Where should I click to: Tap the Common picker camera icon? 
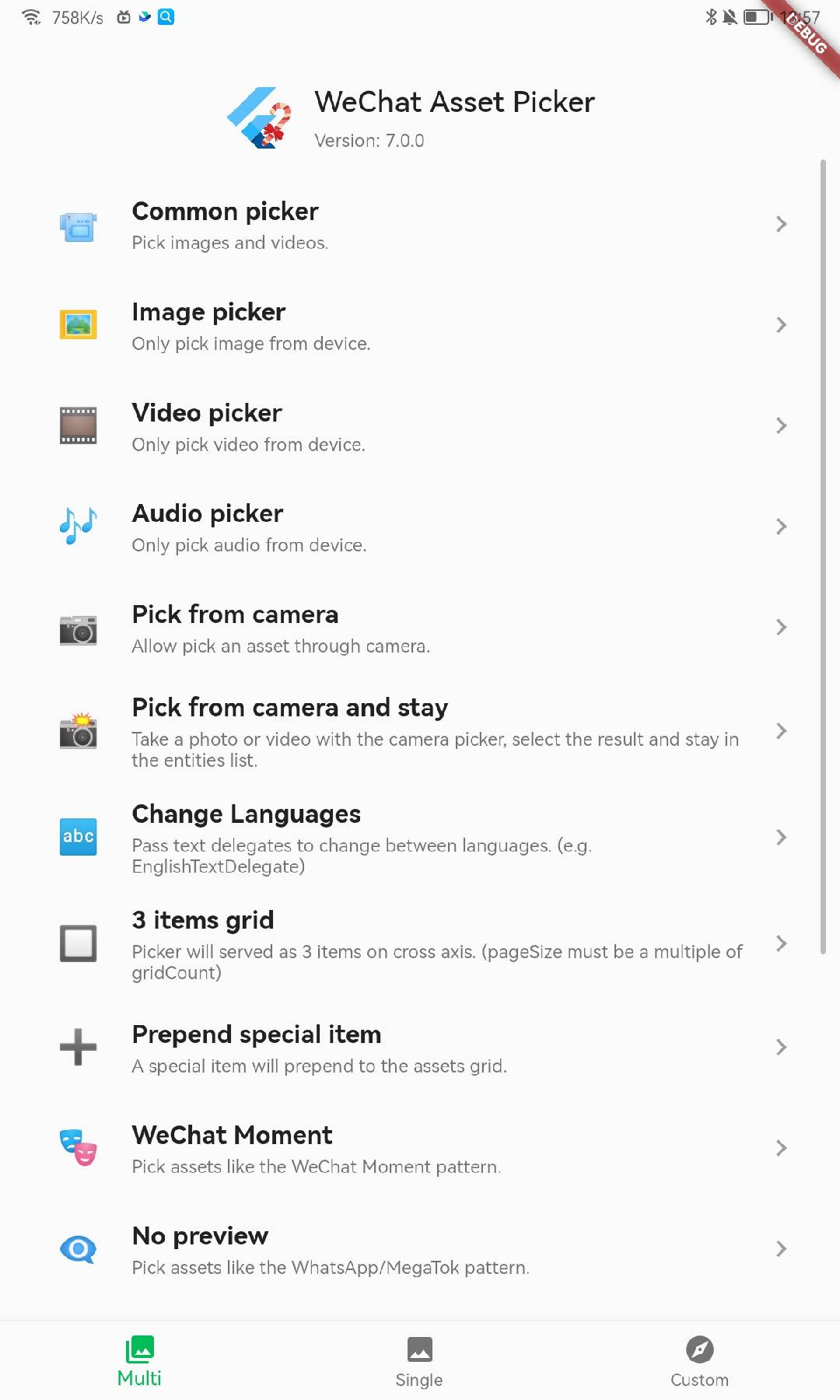pos(78,226)
